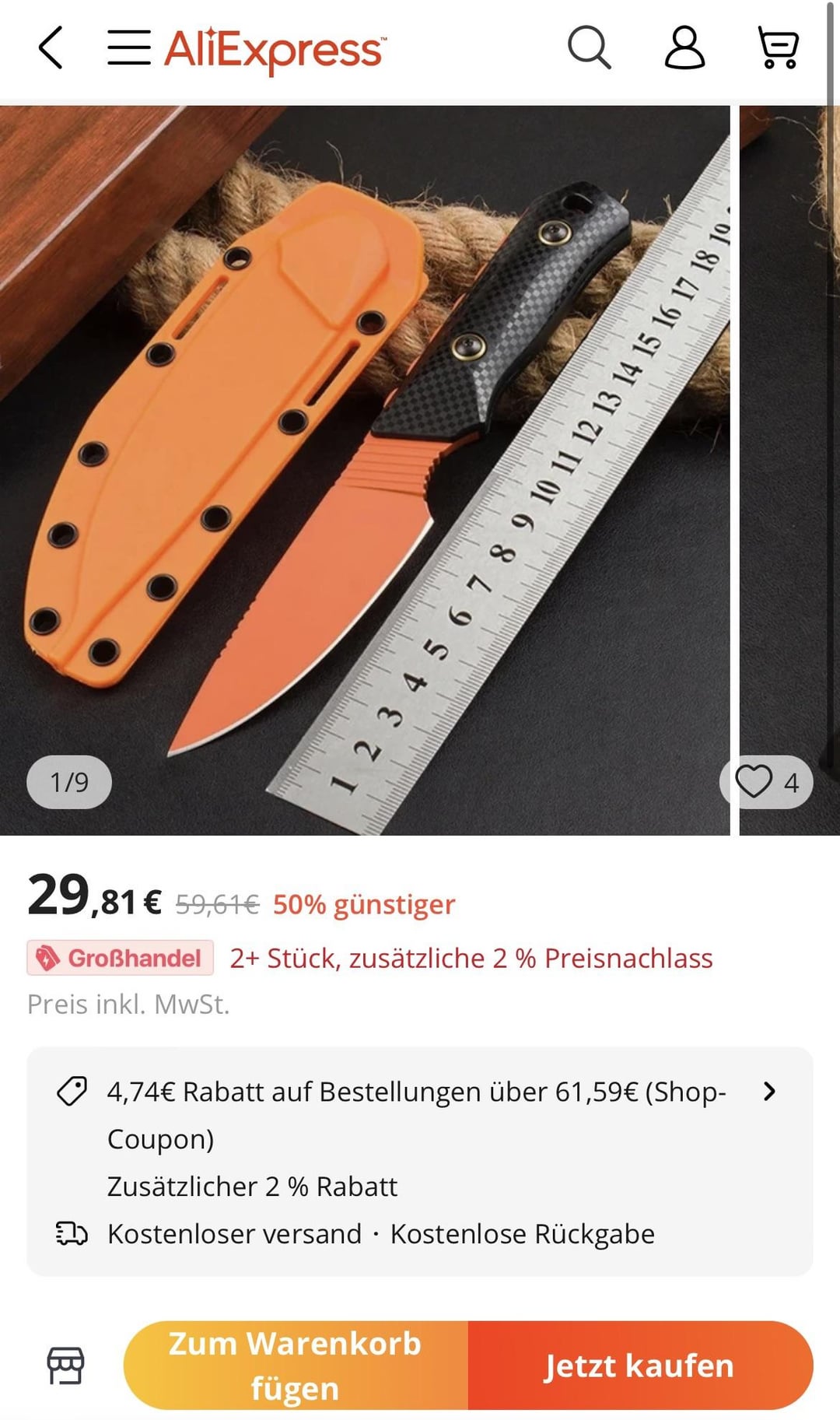The height and width of the screenshot is (1420, 840).
Task: Open the hamburger menu
Action: 128,48
